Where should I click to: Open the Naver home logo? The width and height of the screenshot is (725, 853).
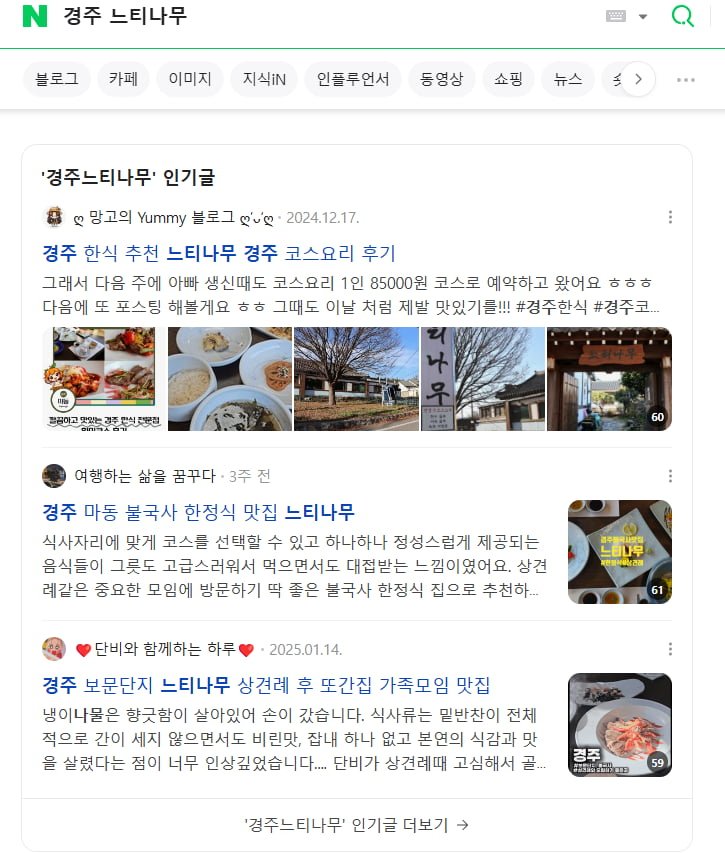click(35, 16)
